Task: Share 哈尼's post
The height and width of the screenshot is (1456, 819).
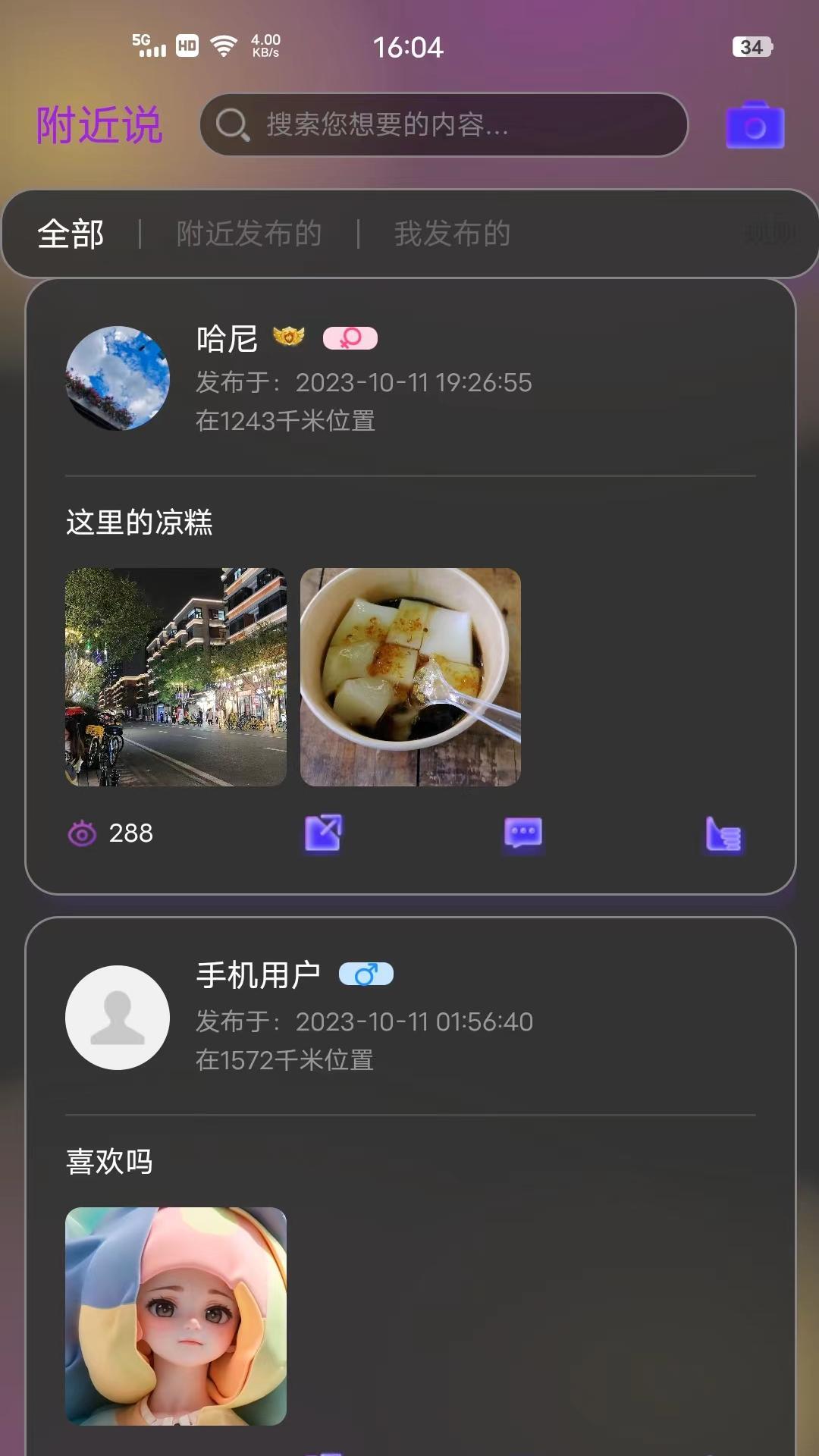Action: 324,833
